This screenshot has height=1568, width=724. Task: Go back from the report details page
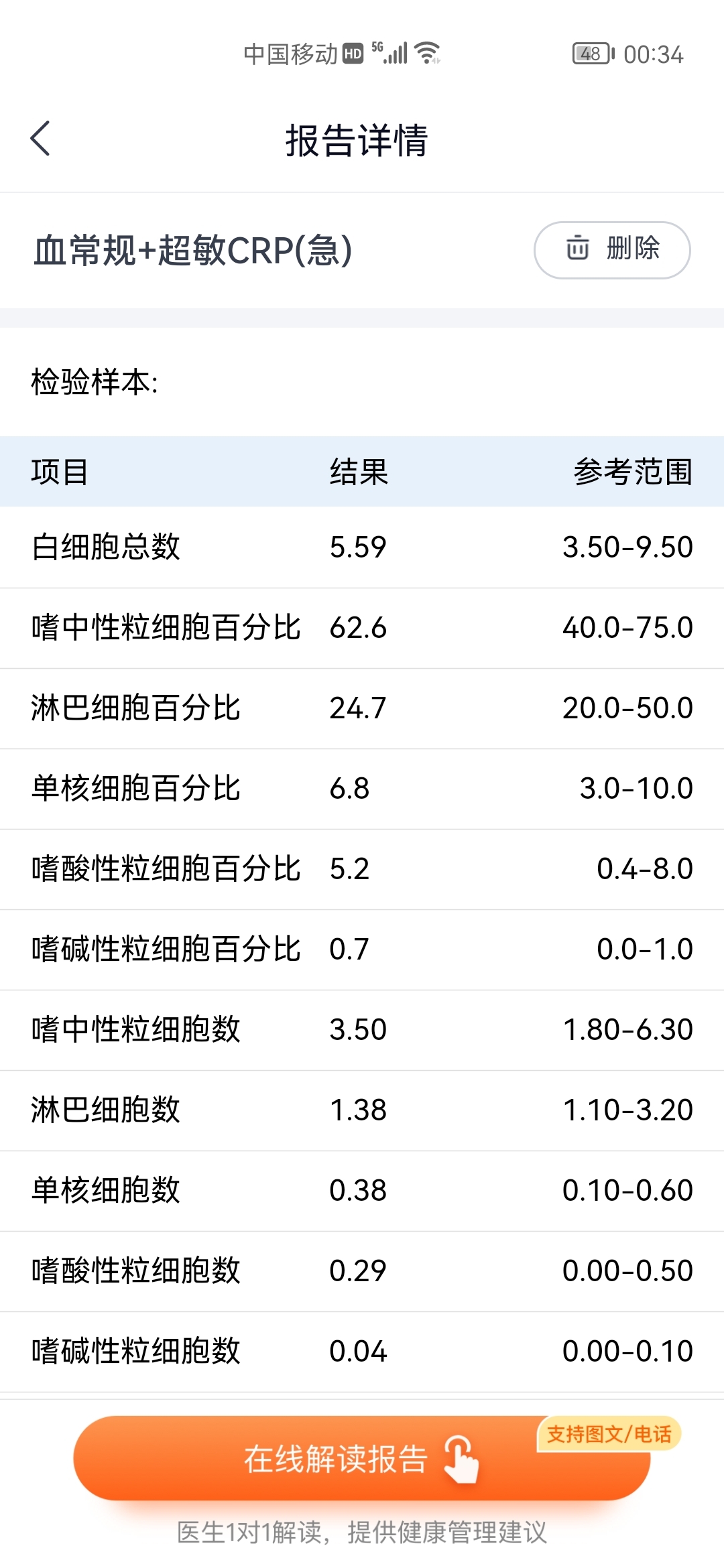[x=40, y=139]
